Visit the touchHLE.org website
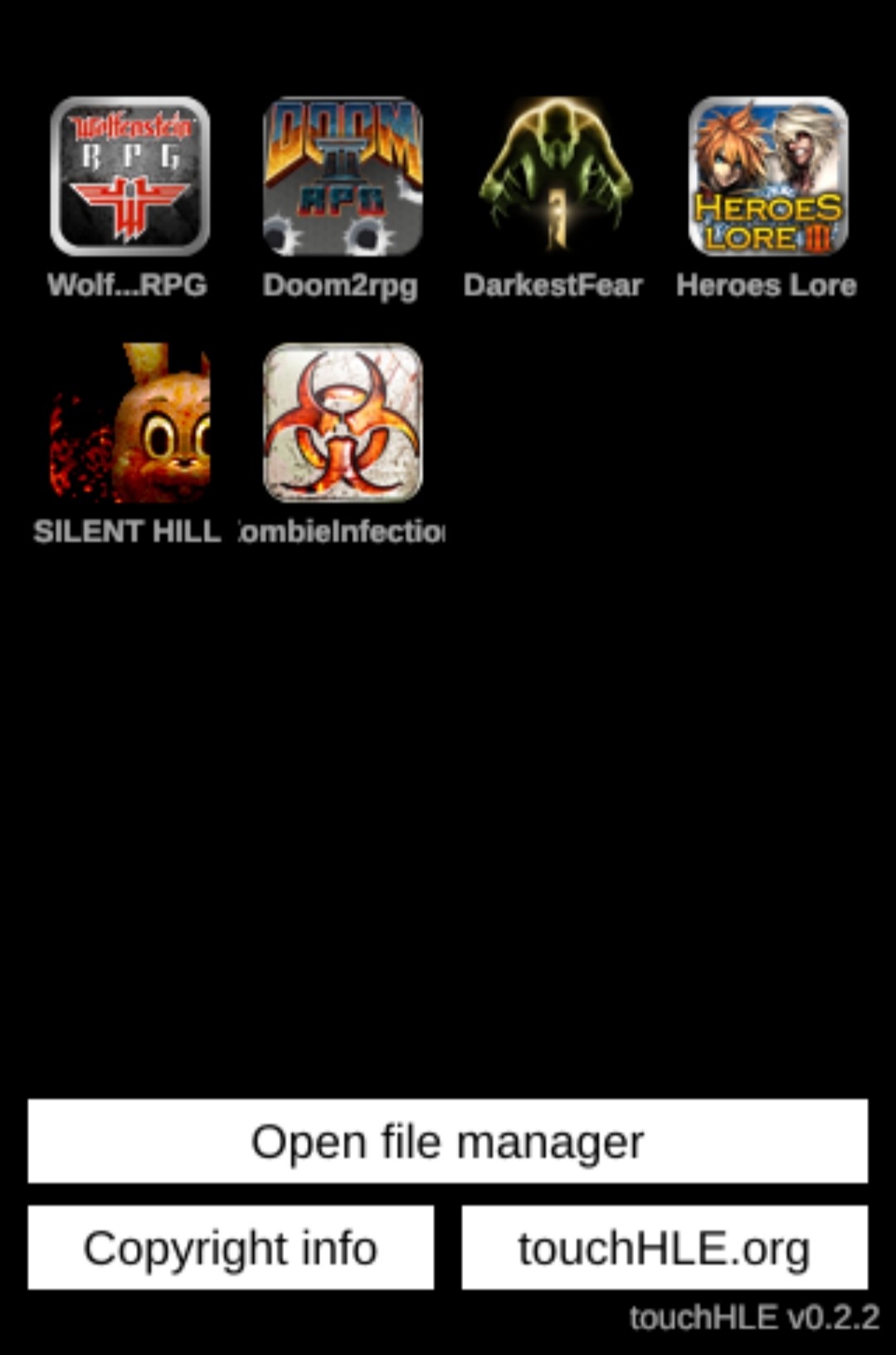896x1355 pixels. [665, 1247]
